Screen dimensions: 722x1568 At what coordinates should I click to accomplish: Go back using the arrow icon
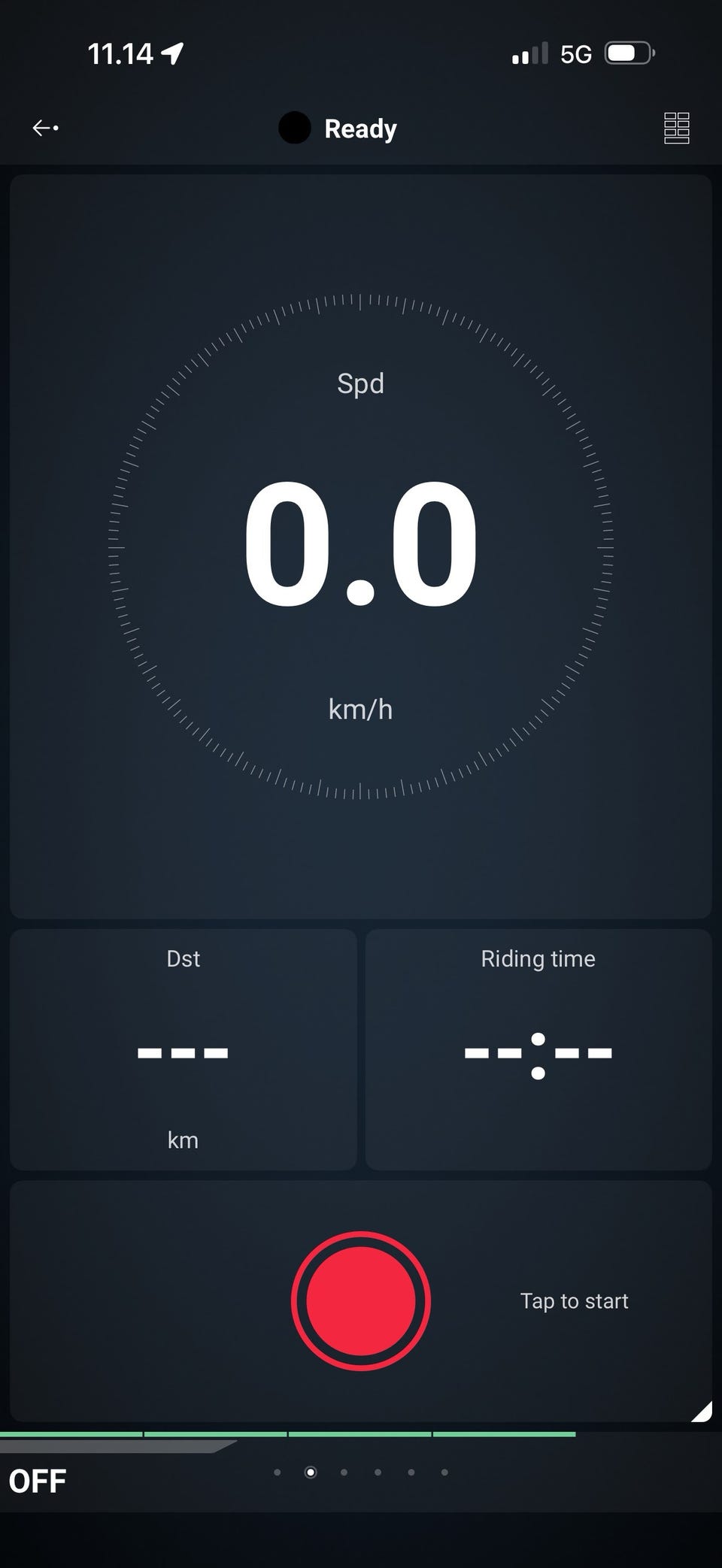click(x=45, y=129)
